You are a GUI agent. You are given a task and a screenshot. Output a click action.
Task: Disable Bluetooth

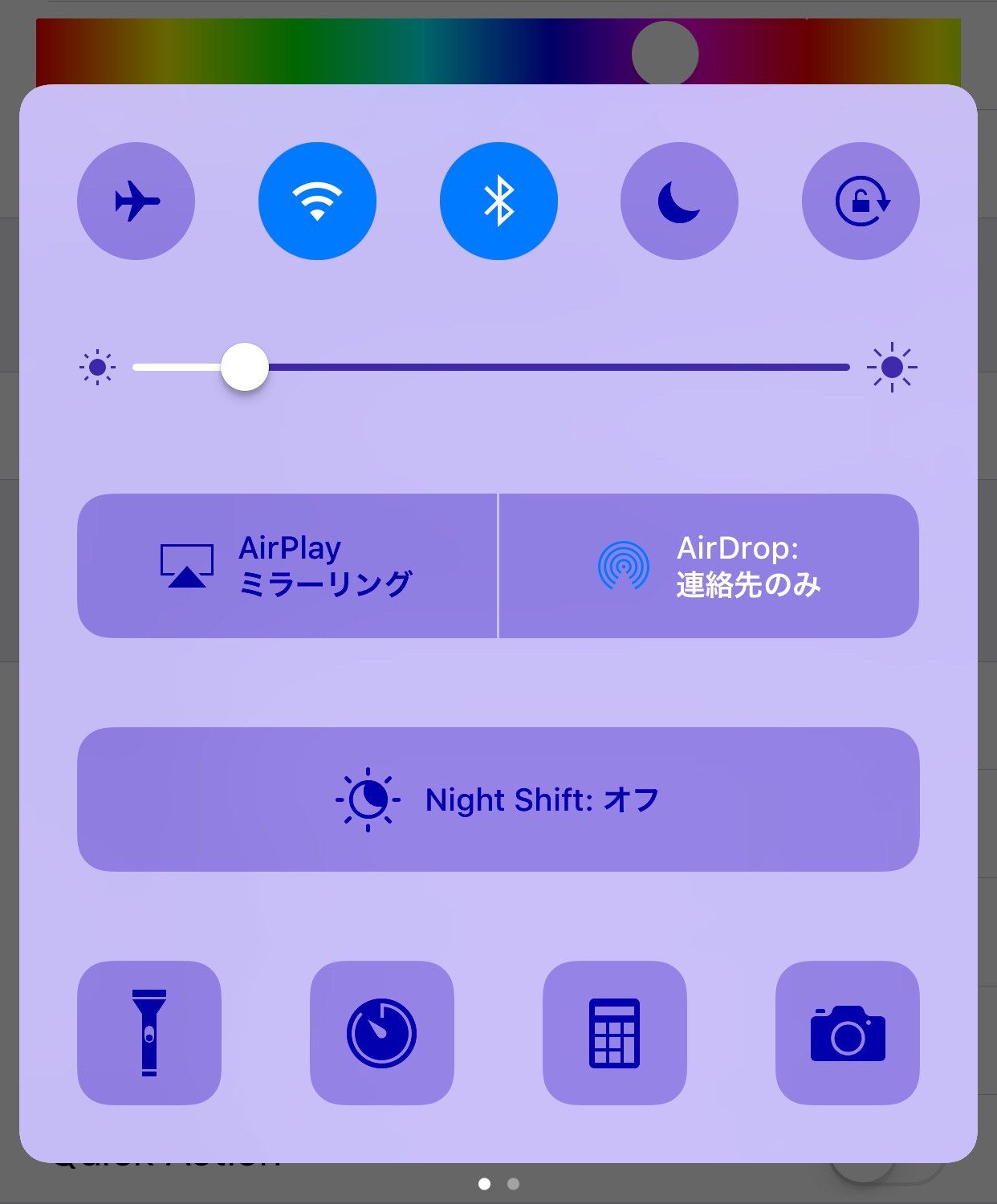[498, 201]
